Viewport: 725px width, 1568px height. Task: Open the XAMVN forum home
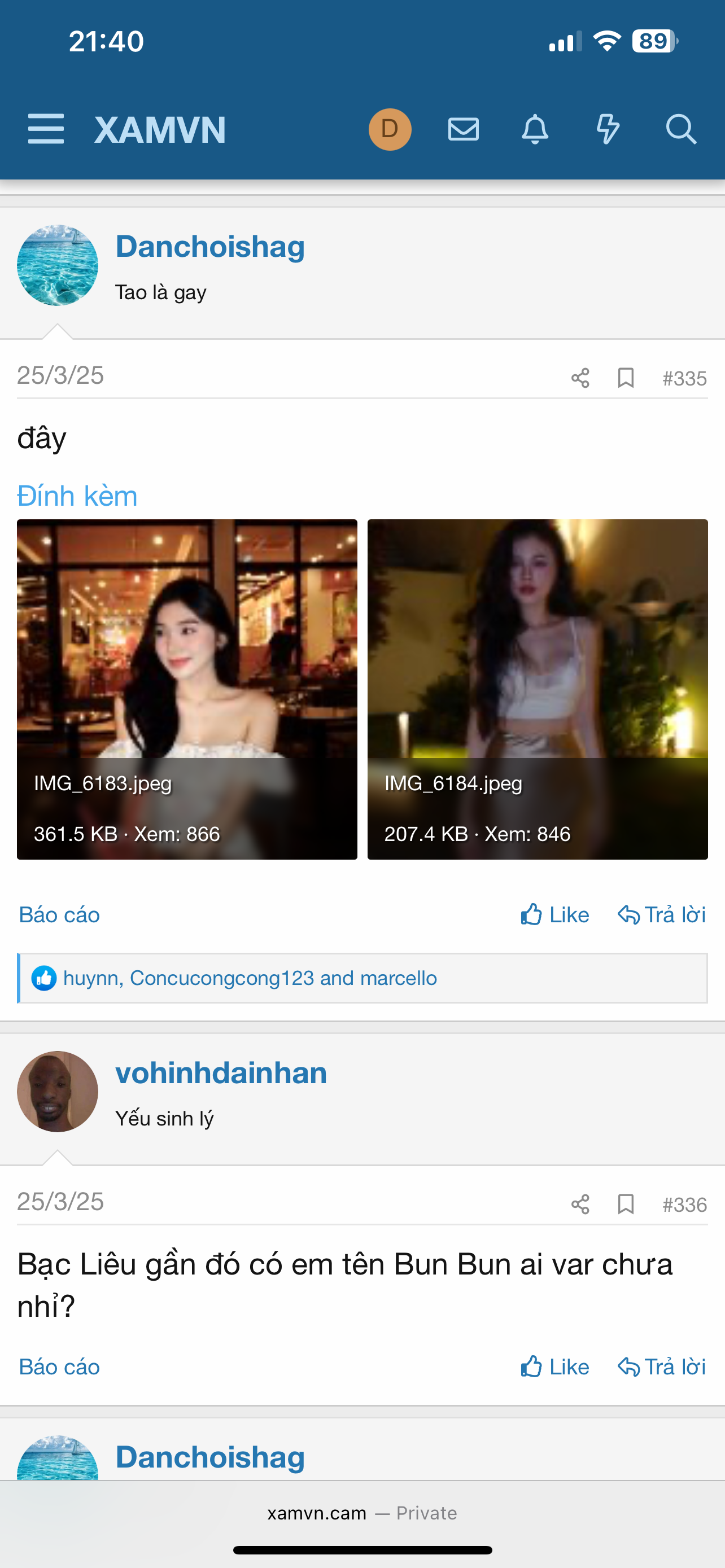pyautogui.click(x=160, y=130)
